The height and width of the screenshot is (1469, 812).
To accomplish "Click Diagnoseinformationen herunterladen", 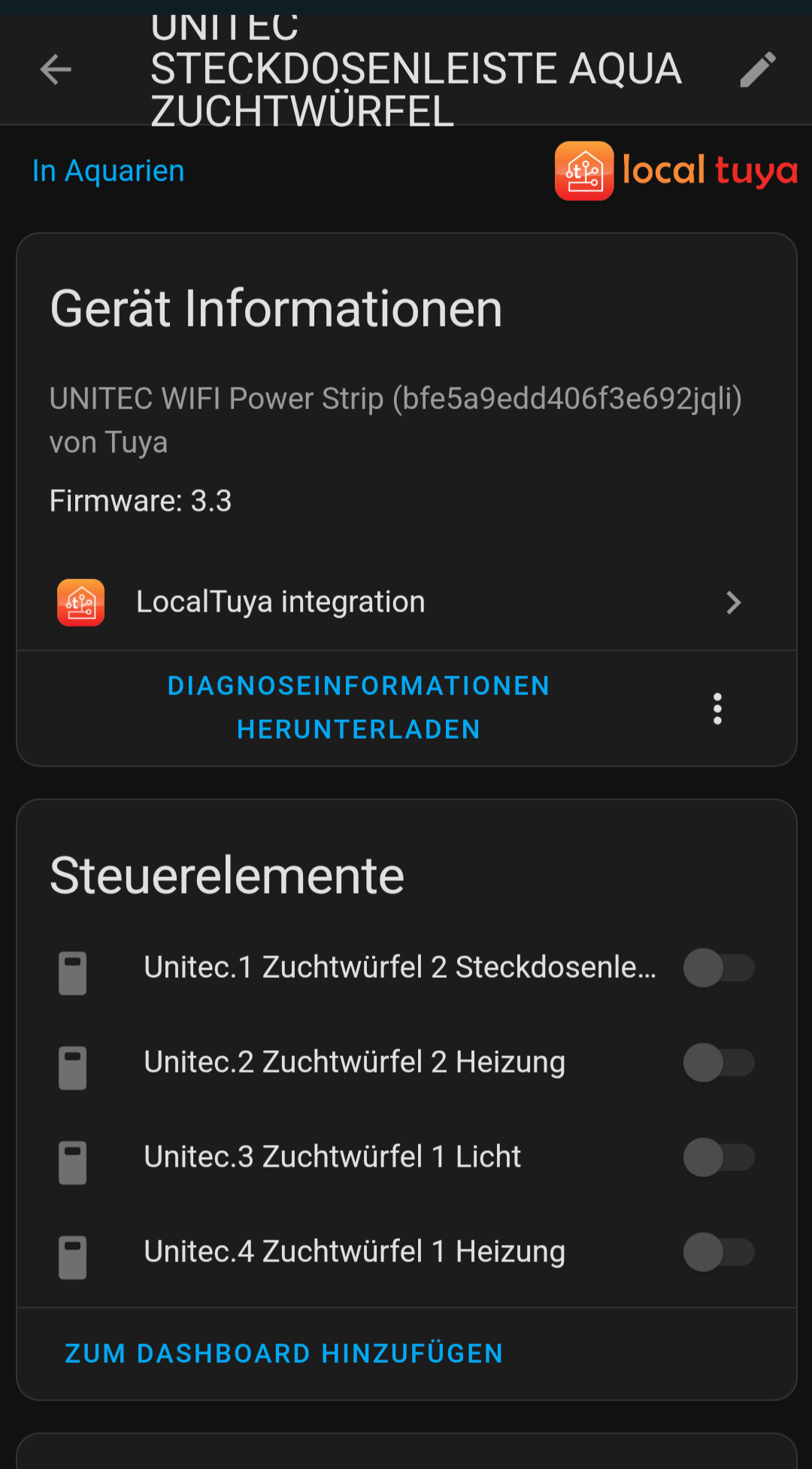I will pos(359,707).
